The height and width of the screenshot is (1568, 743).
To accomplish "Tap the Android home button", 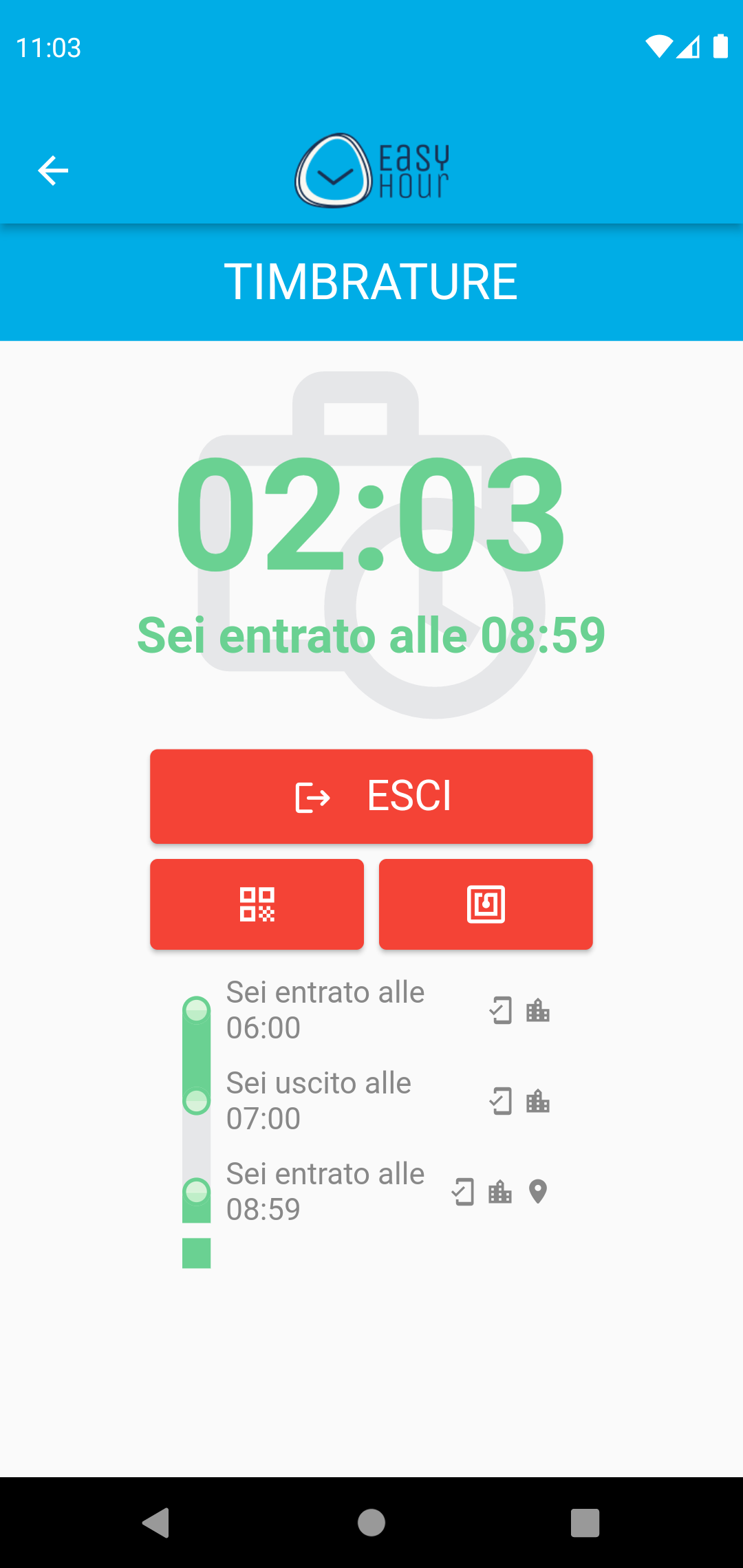I will (371, 1523).
